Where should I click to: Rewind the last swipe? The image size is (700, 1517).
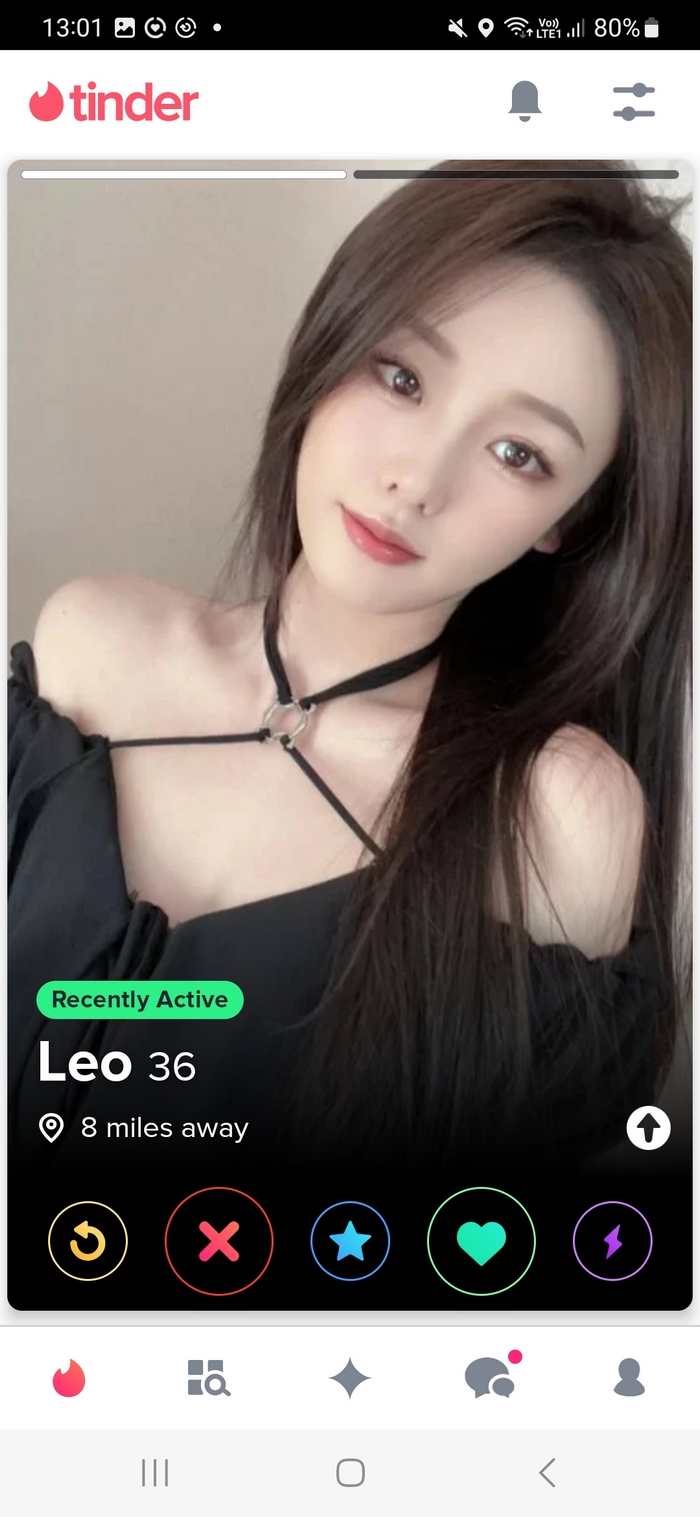tap(88, 1241)
